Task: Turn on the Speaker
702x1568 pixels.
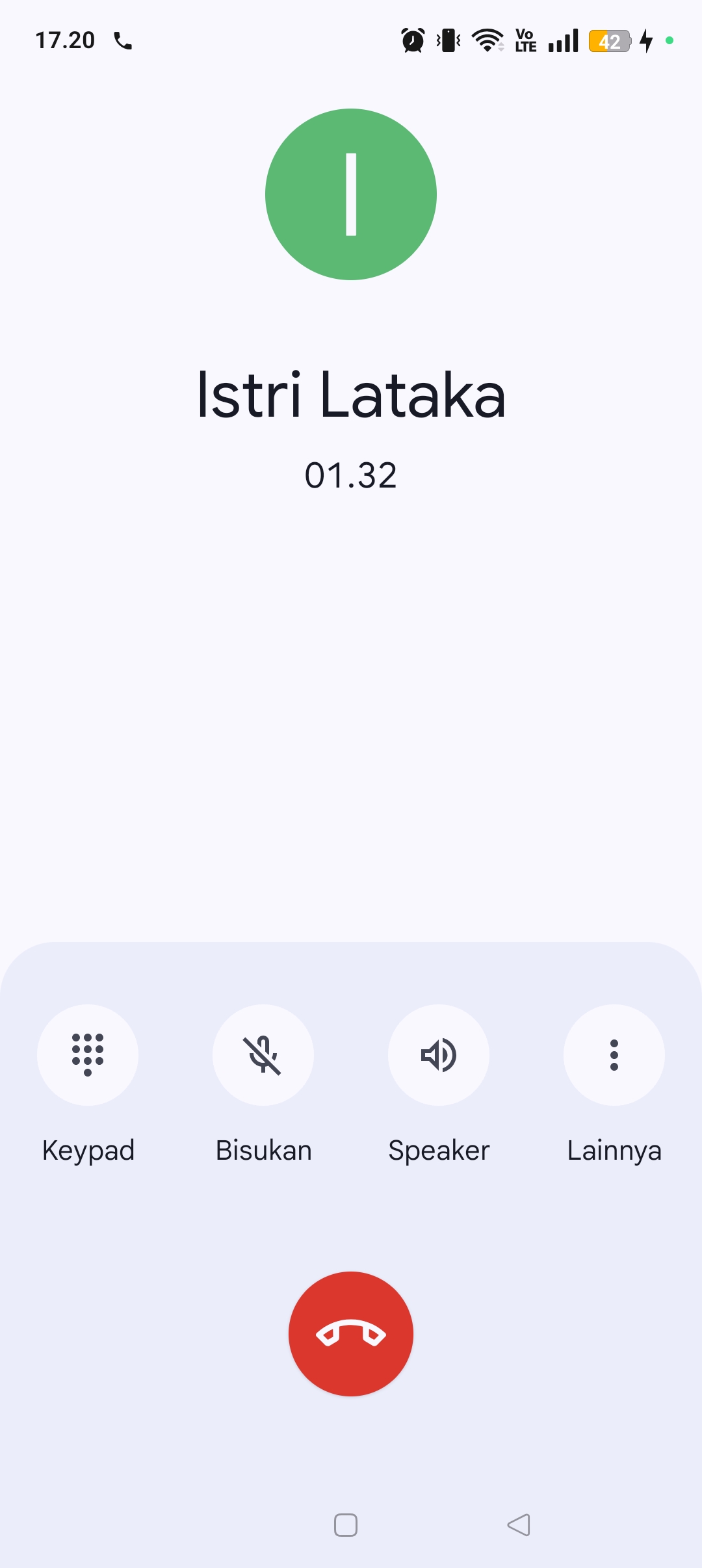Action: click(439, 1054)
